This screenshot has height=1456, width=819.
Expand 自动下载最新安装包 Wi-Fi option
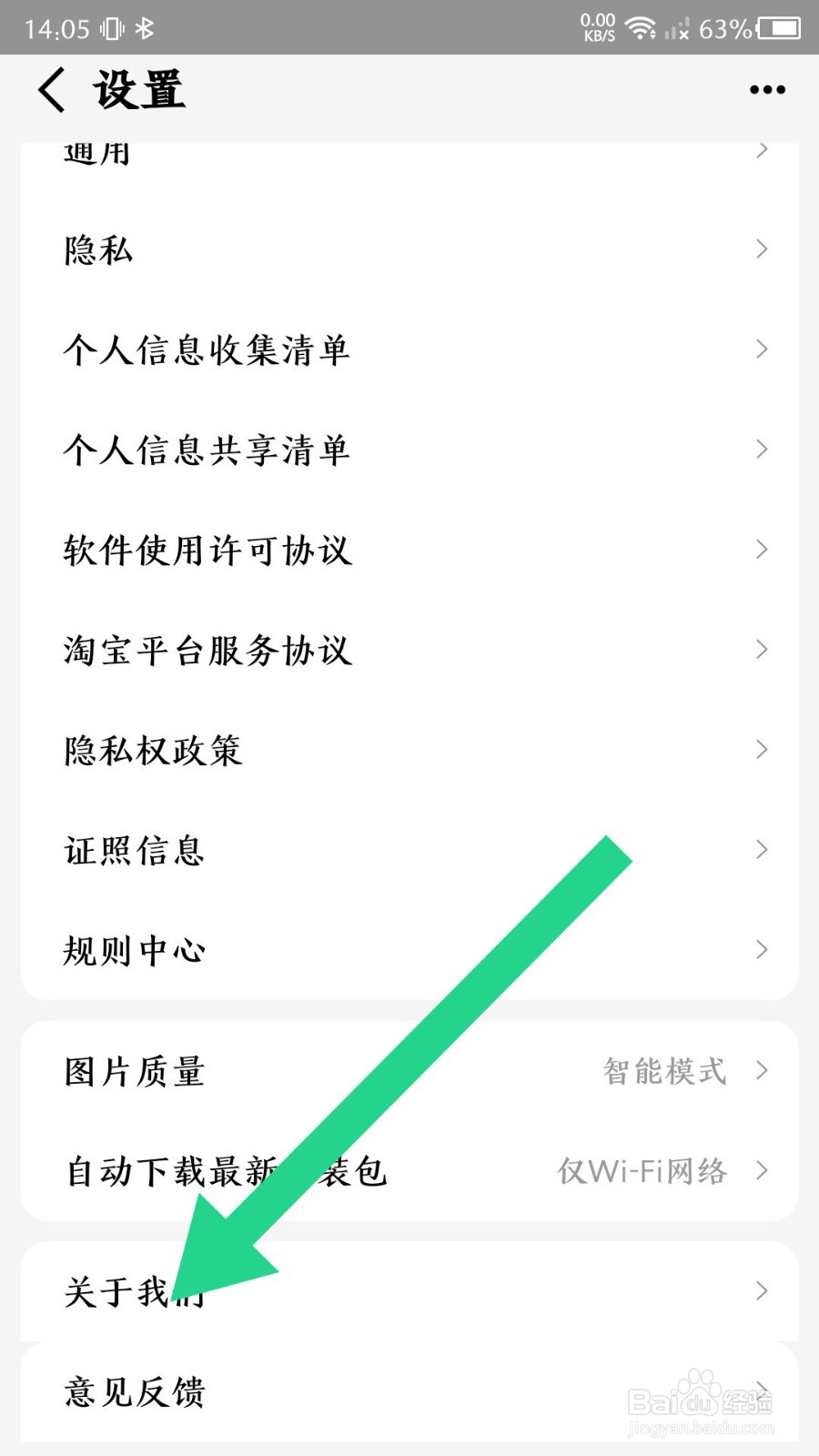[409, 1172]
